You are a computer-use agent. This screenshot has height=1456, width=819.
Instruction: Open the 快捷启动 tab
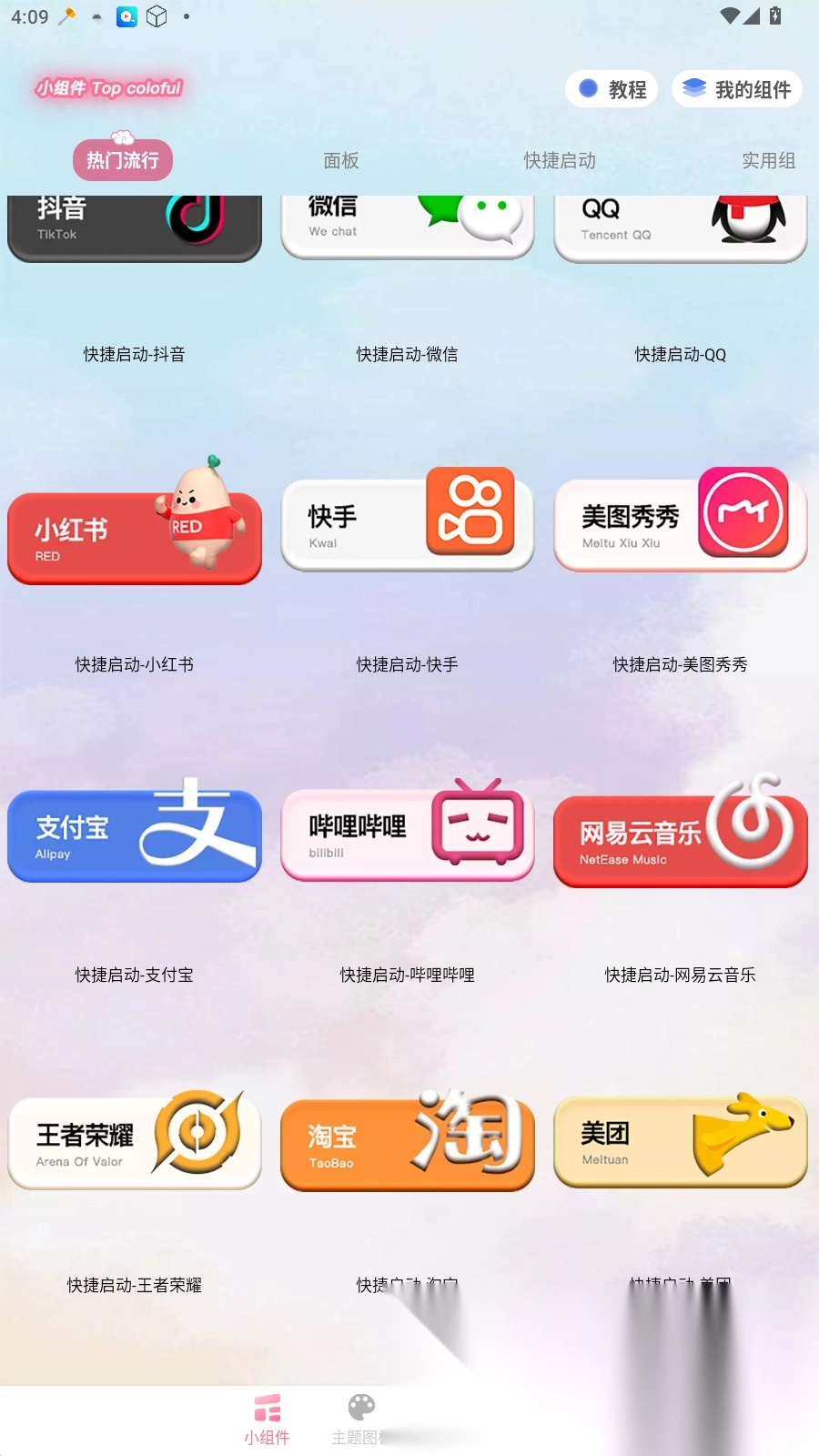[x=559, y=161]
